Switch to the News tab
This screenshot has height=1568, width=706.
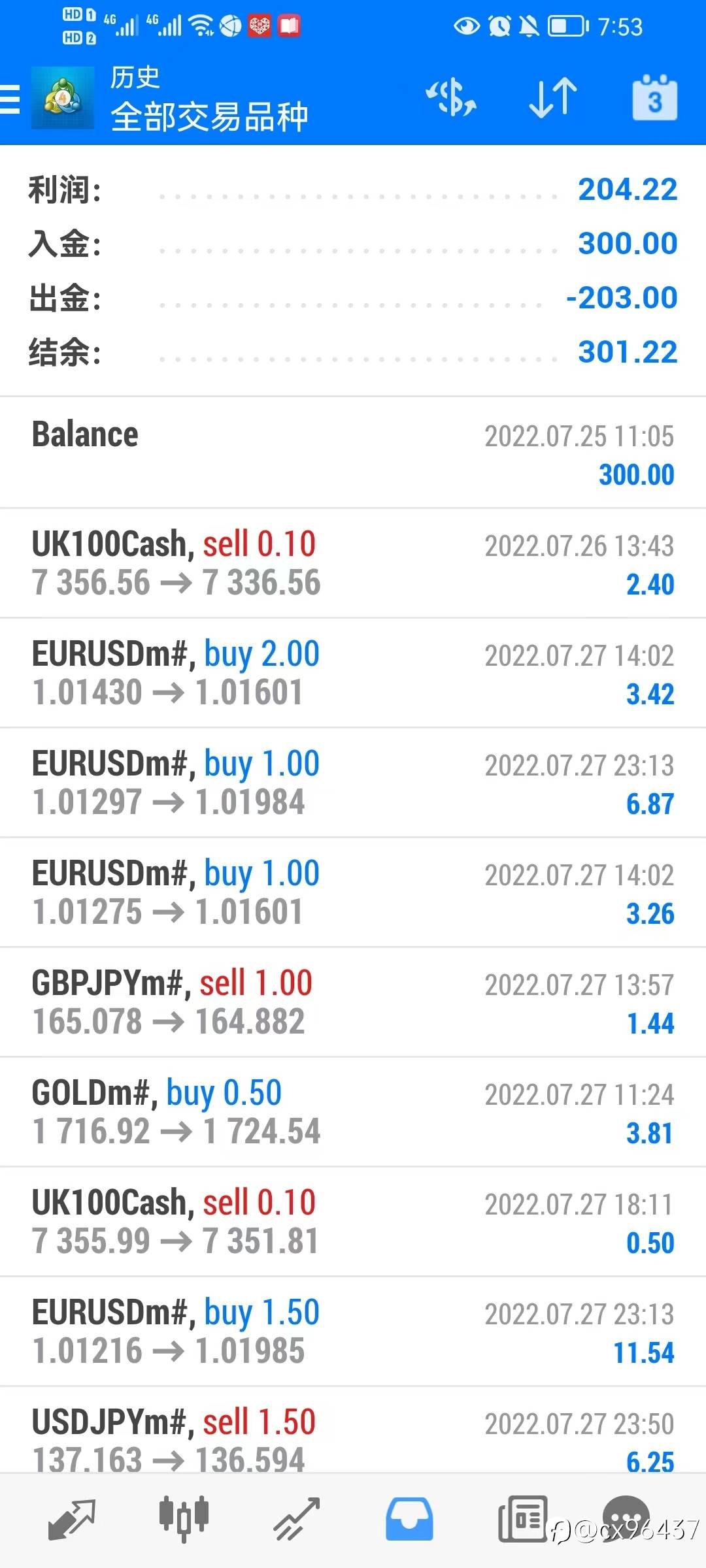[522, 1520]
